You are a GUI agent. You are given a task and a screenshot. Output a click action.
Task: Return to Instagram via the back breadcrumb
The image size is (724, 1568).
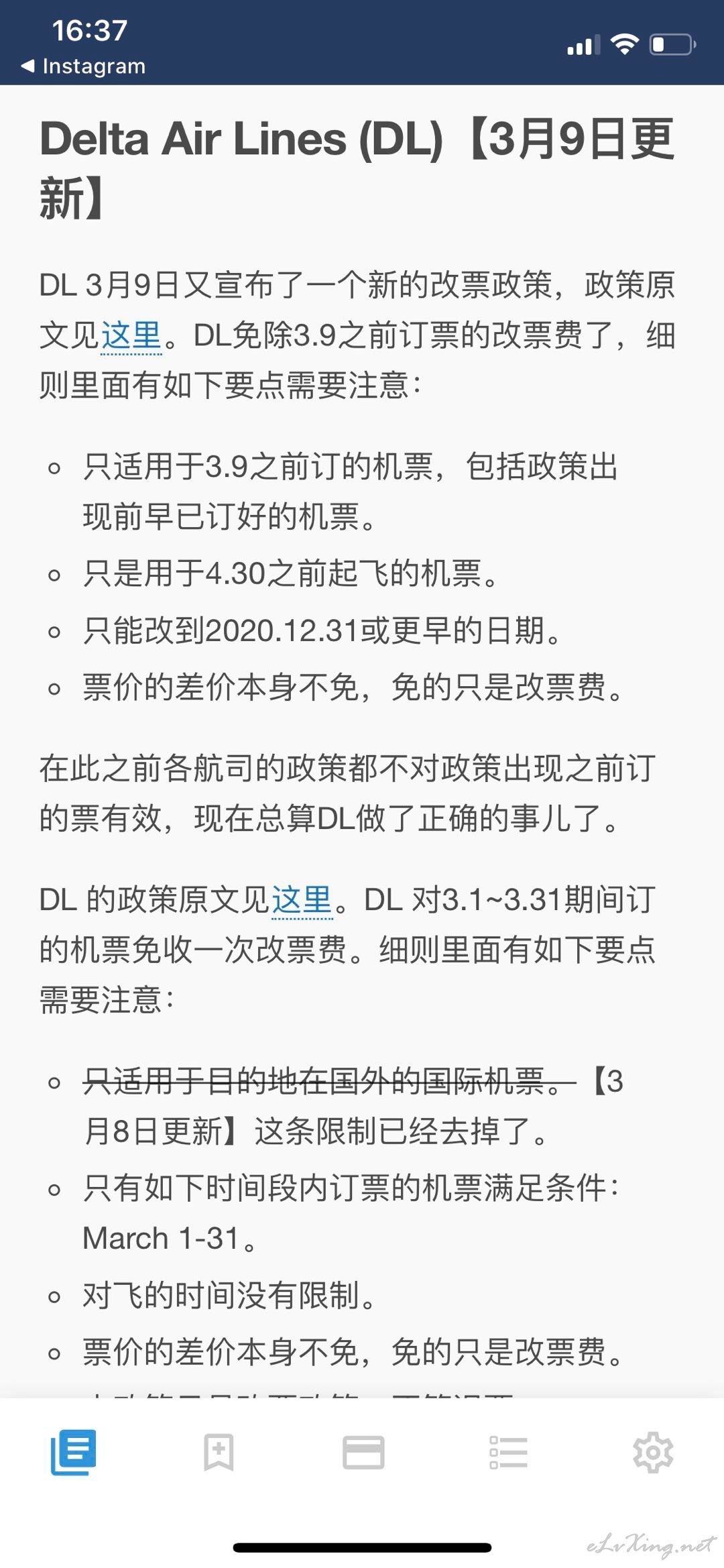click(x=84, y=66)
